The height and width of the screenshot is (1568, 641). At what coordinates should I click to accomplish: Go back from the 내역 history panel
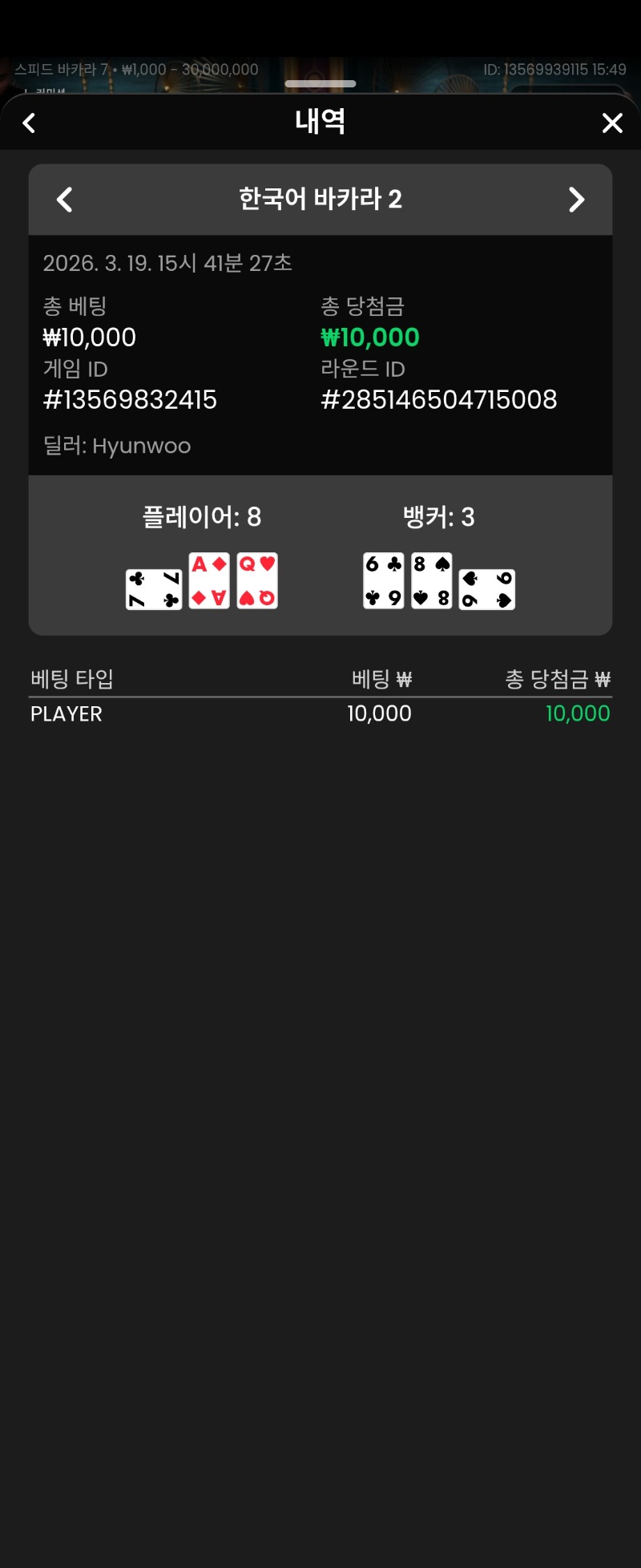click(30, 123)
